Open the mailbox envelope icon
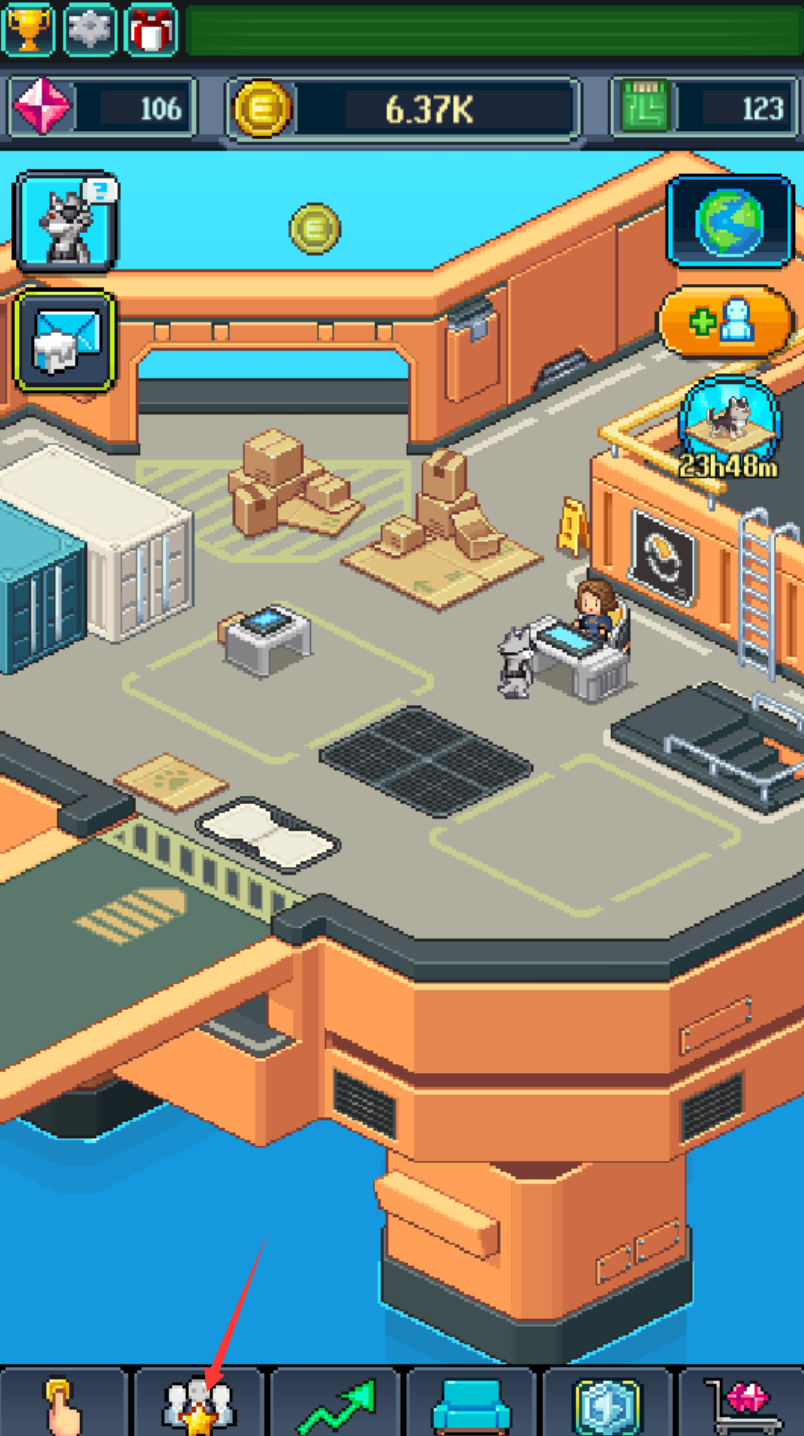The image size is (804, 1436). [64, 340]
